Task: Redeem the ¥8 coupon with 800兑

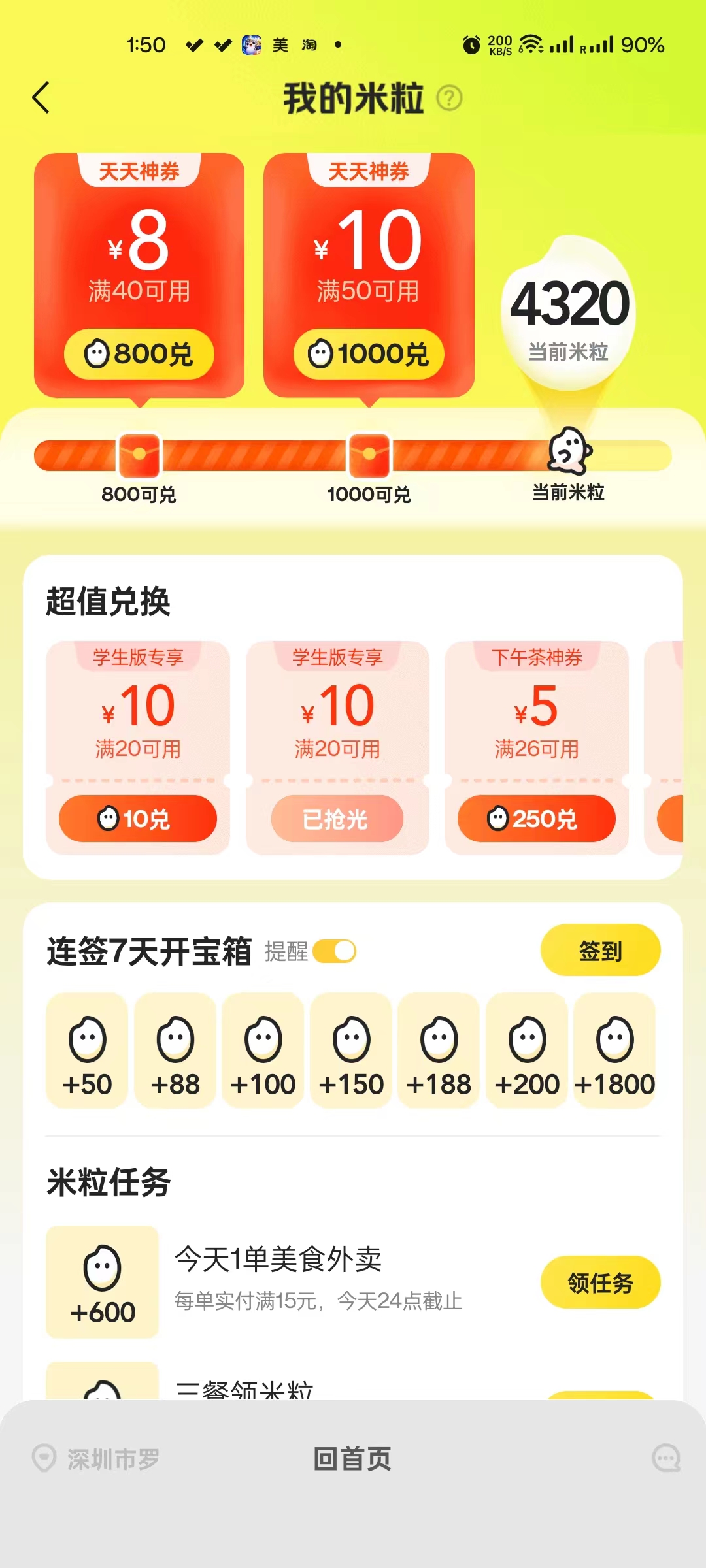Action: pyautogui.click(x=139, y=353)
